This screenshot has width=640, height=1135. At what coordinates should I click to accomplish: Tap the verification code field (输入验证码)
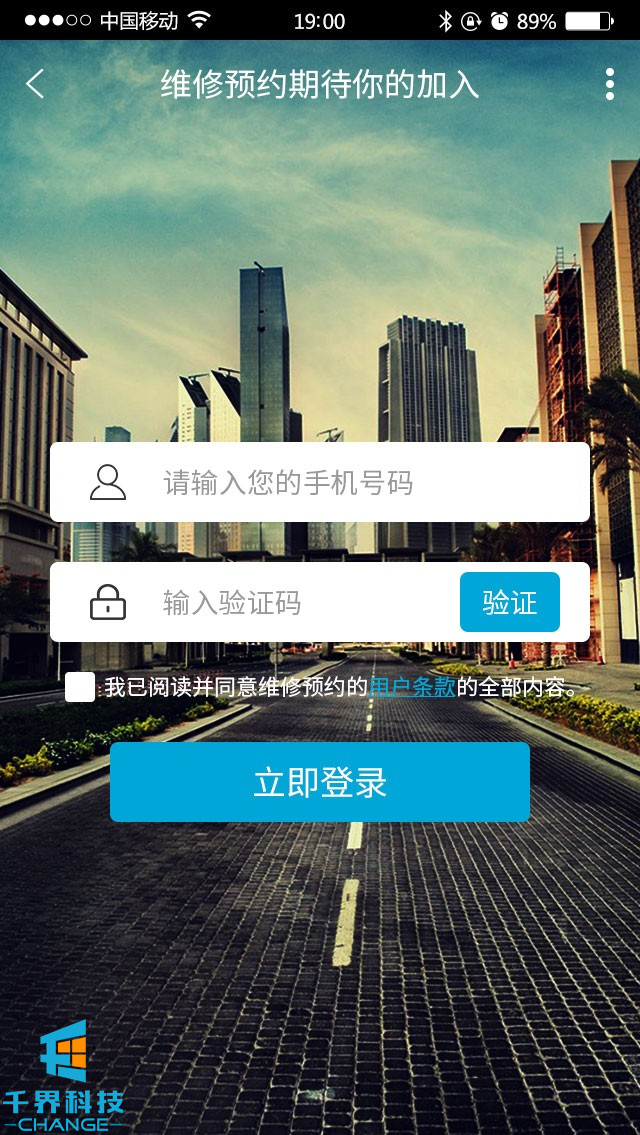[290, 603]
